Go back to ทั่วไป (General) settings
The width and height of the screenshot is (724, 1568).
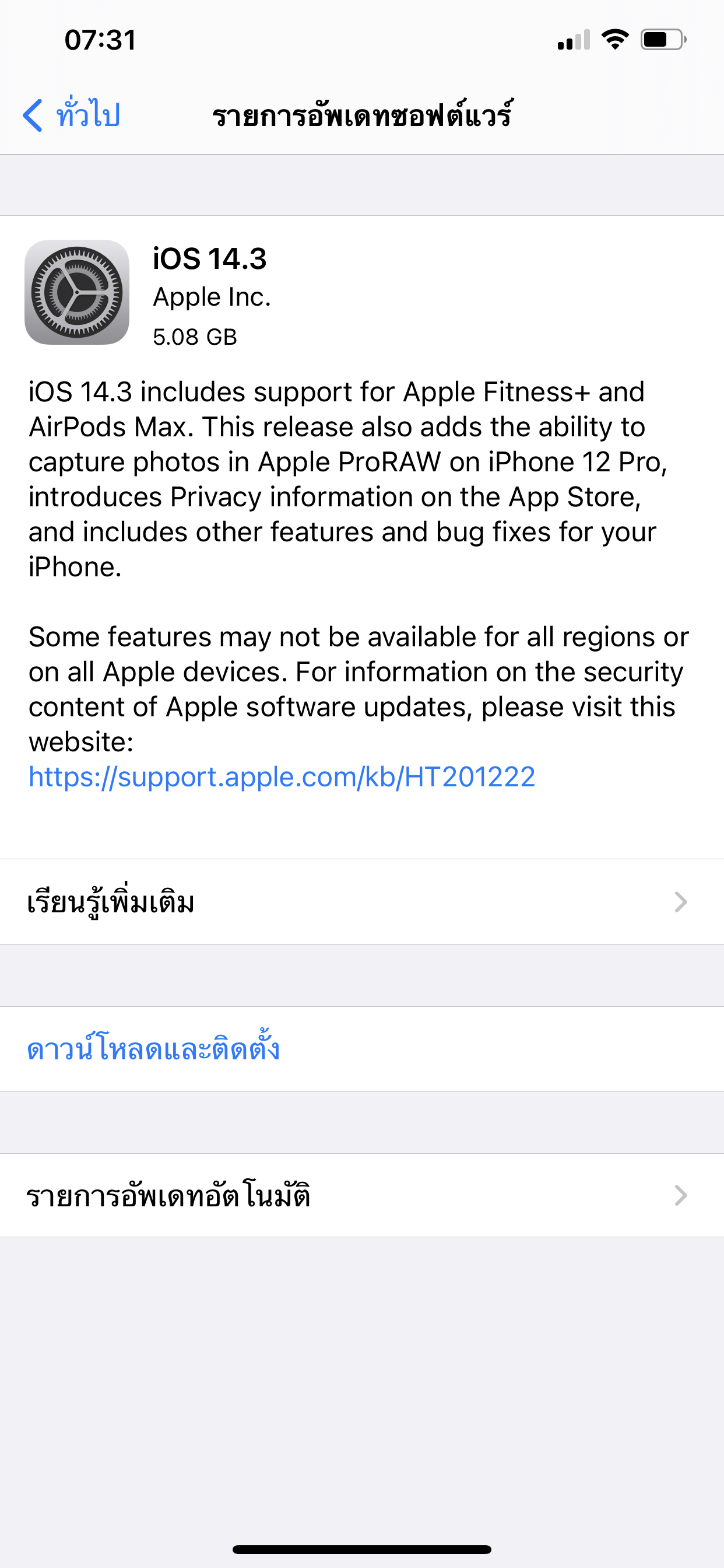[72, 114]
